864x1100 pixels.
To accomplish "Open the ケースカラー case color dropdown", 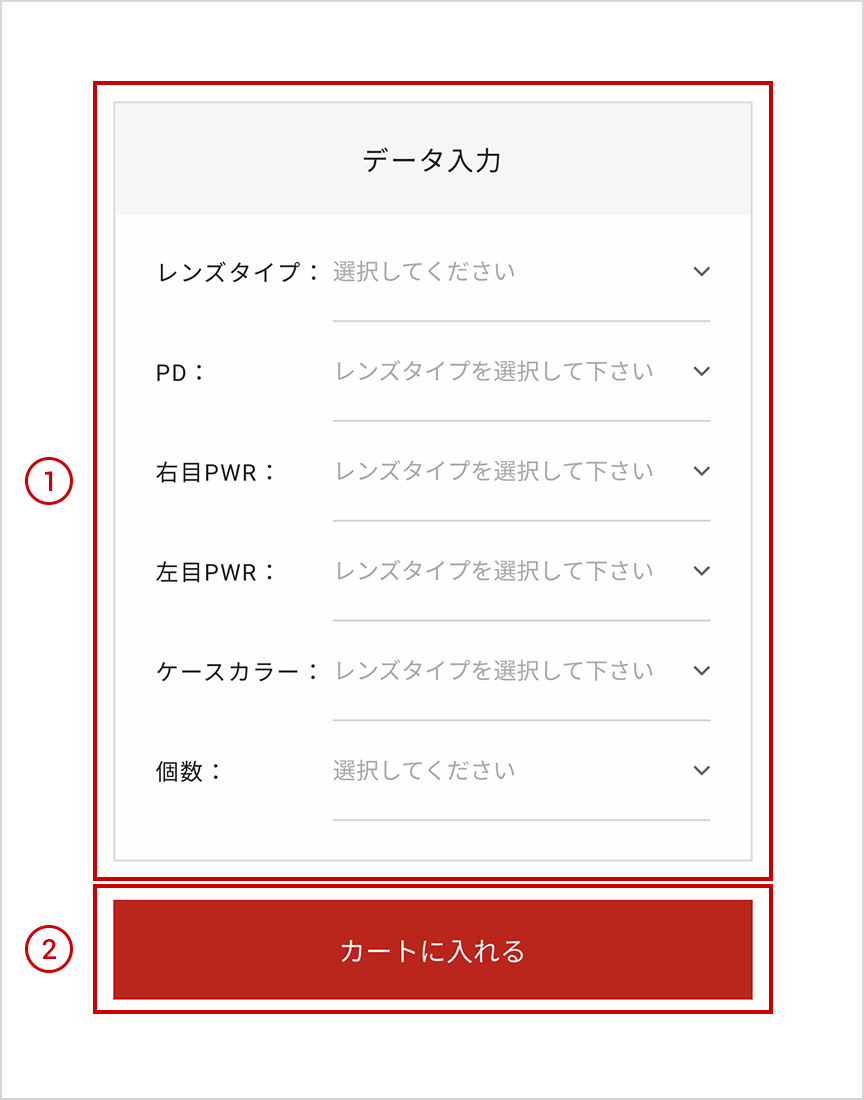I will pos(520,671).
